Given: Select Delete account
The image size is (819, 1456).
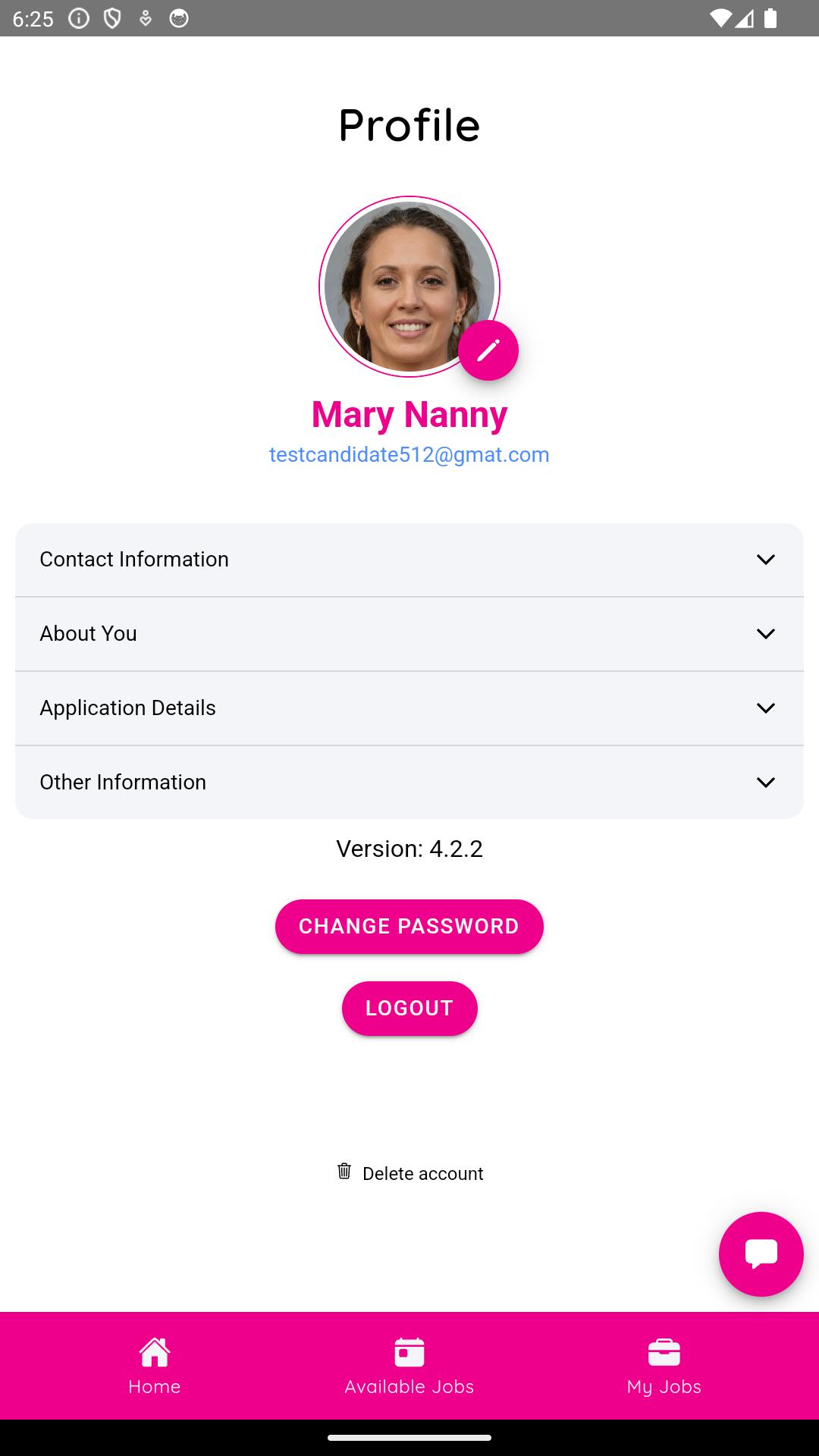Looking at the screenshot, I should pyautogui.click(x=409, y=1173).
